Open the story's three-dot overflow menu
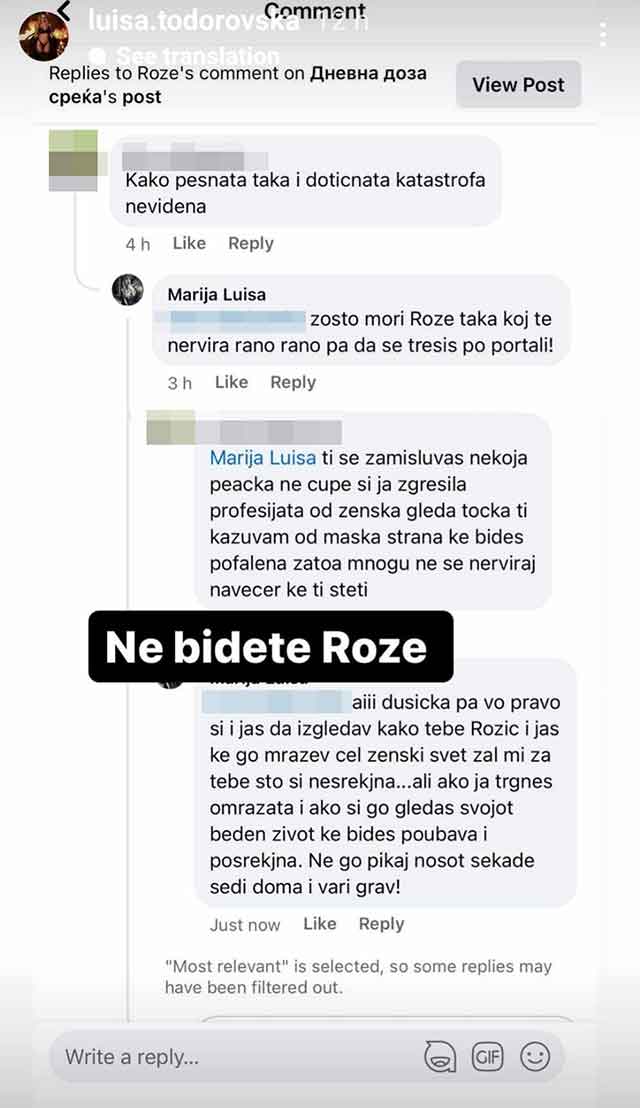640x1108 pixels. [x=602, y=35]
